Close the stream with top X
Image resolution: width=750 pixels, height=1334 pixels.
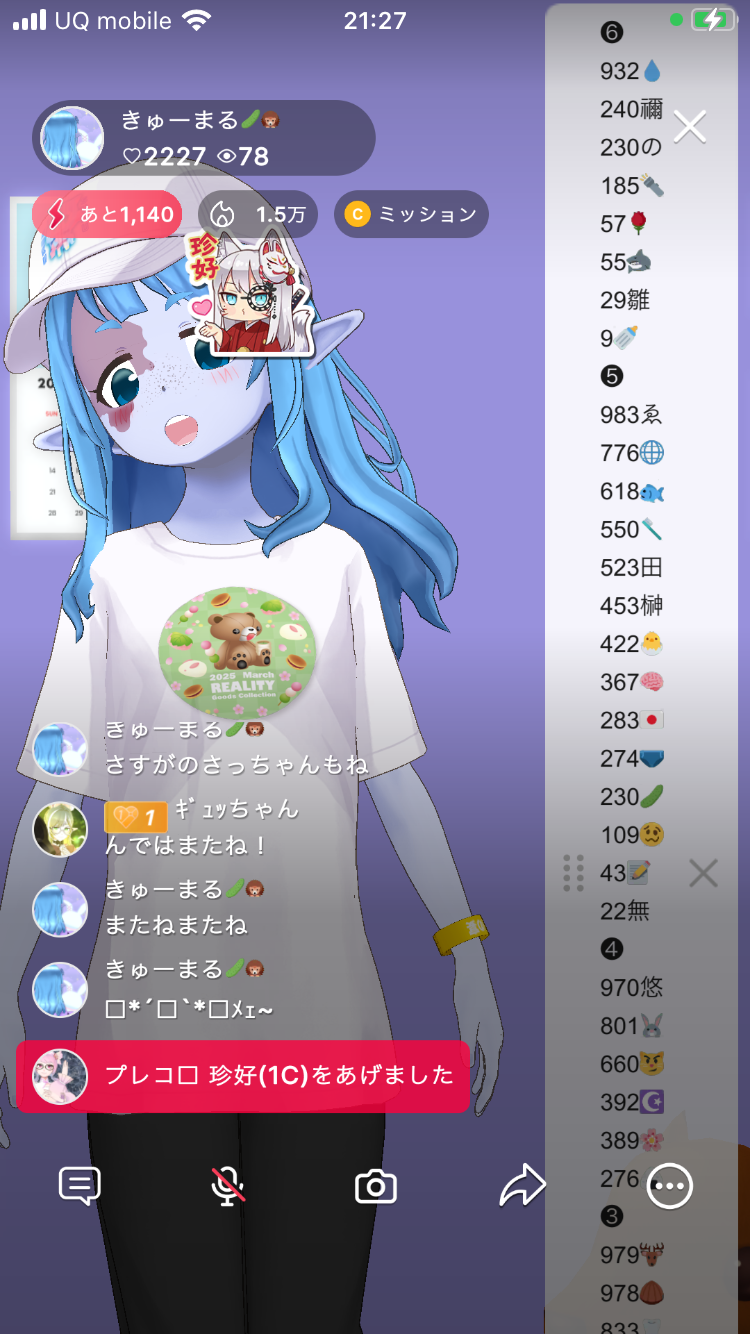tap(690, 127)
